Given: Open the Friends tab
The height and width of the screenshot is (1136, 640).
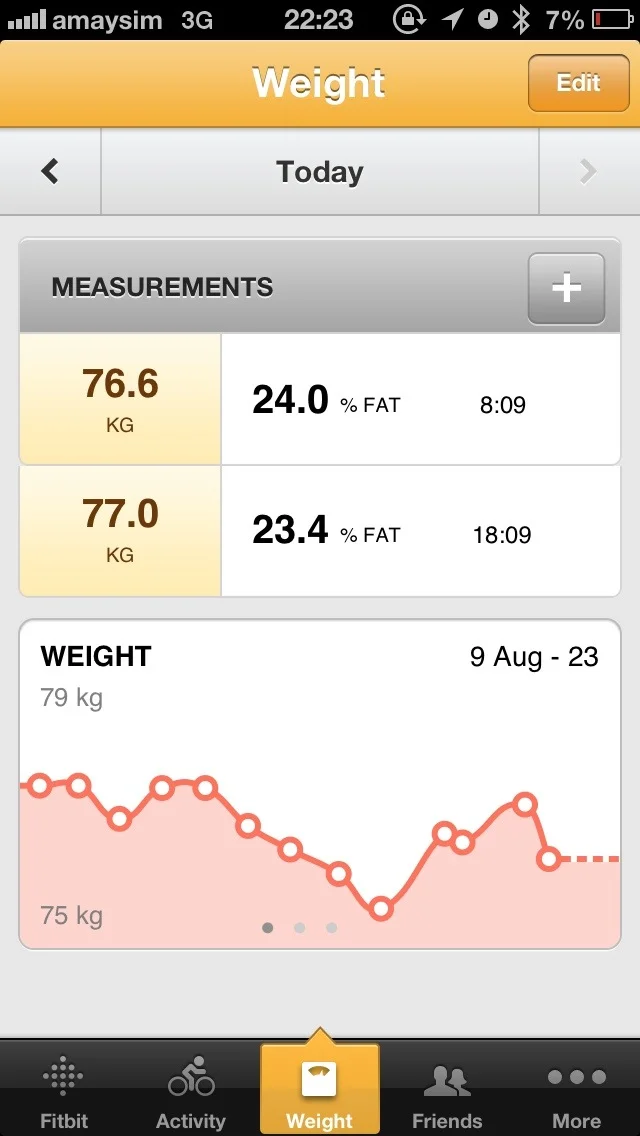Looking at the screenshot, I should tap(447, 1088).
